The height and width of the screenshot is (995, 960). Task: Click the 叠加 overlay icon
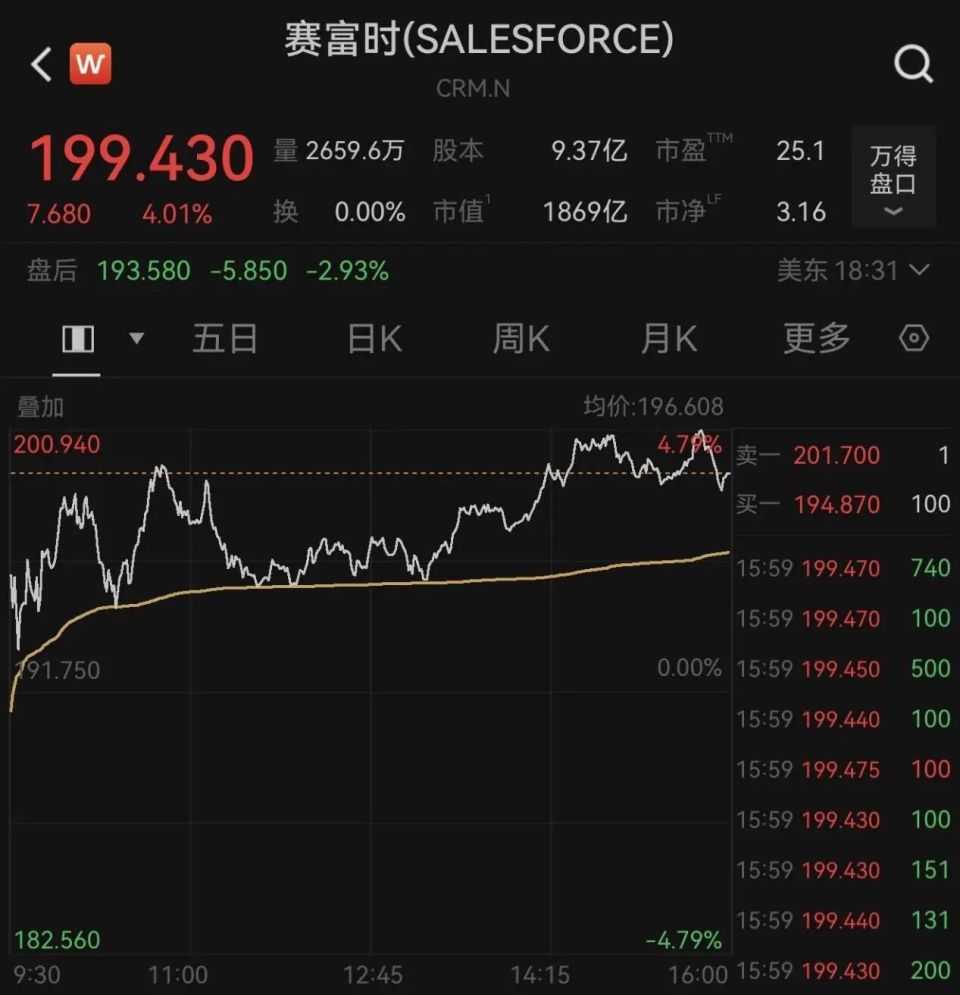42,407
